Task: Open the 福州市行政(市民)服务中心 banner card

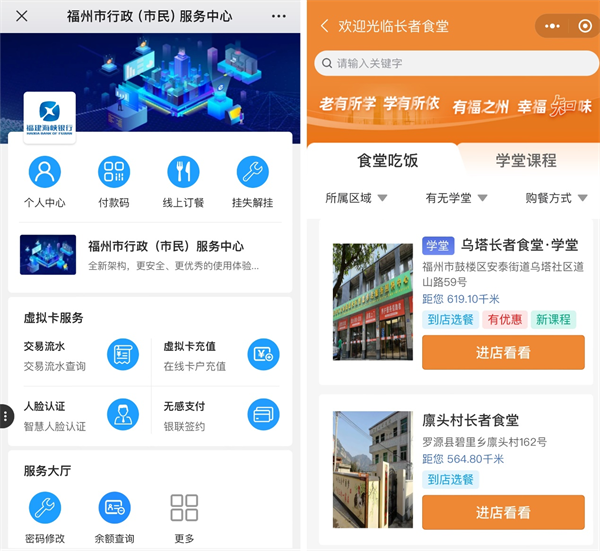Action: click(150, 255)
